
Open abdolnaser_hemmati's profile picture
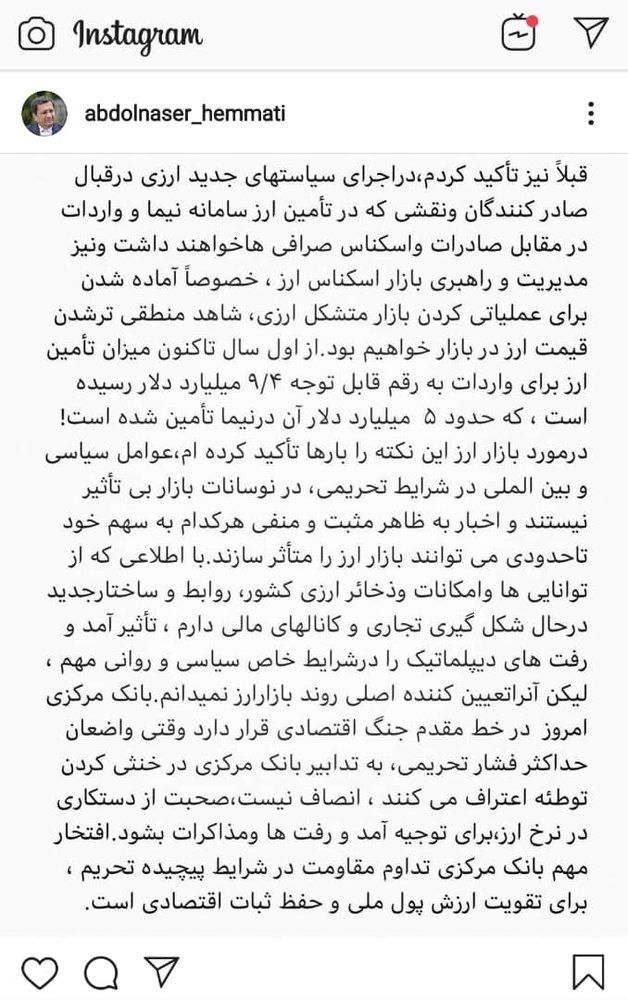click(x=44, y=114)
